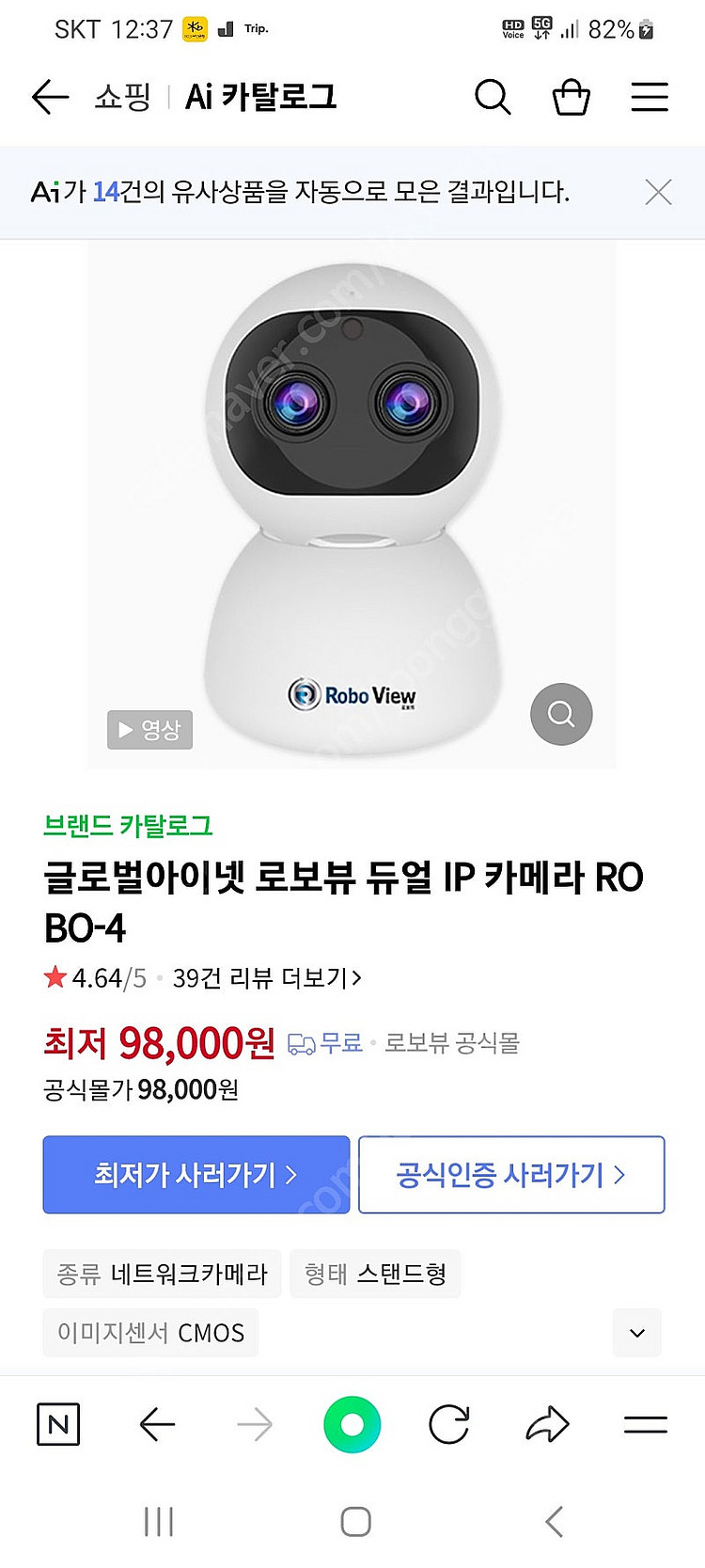Select the 형태 스탠드형 chip
The height and width of the screenshot is (1568, 705).
tap(375, 1274)
